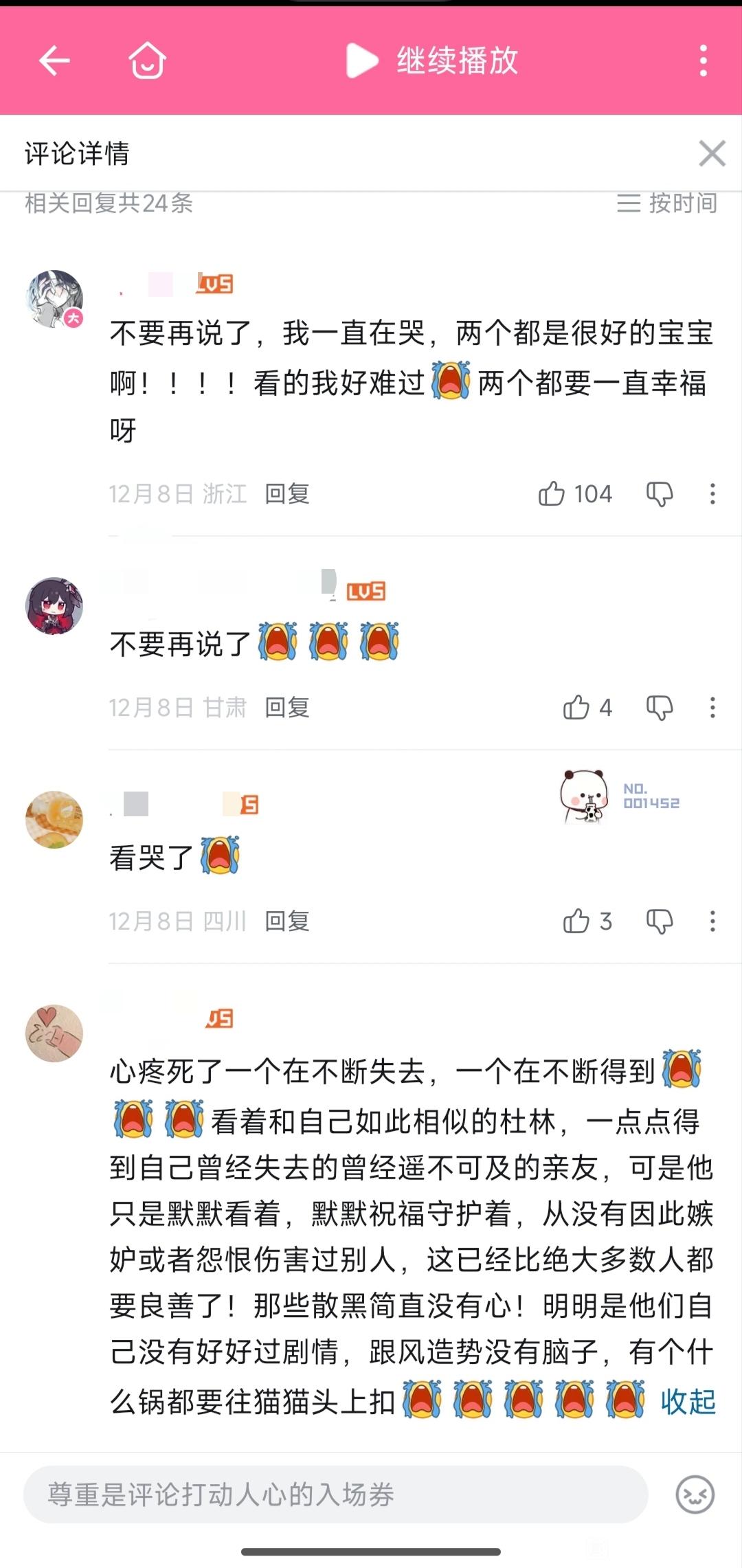Open the top bar overflow menu
The height and width of the screenshot is (1568, 742).
pos(703,60)
